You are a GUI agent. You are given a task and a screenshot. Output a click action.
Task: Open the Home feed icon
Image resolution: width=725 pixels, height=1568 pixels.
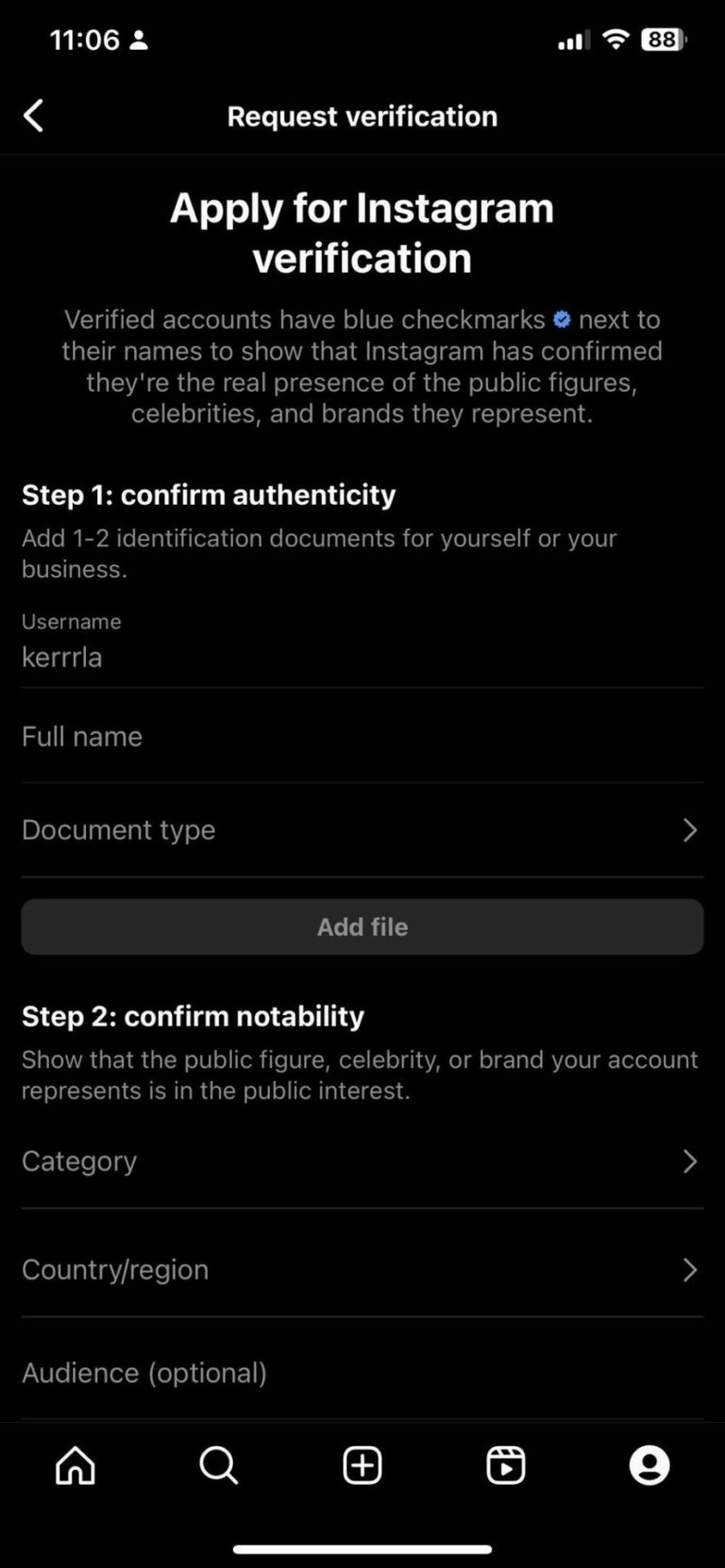pyautogui.click(x=75, y=1465)
